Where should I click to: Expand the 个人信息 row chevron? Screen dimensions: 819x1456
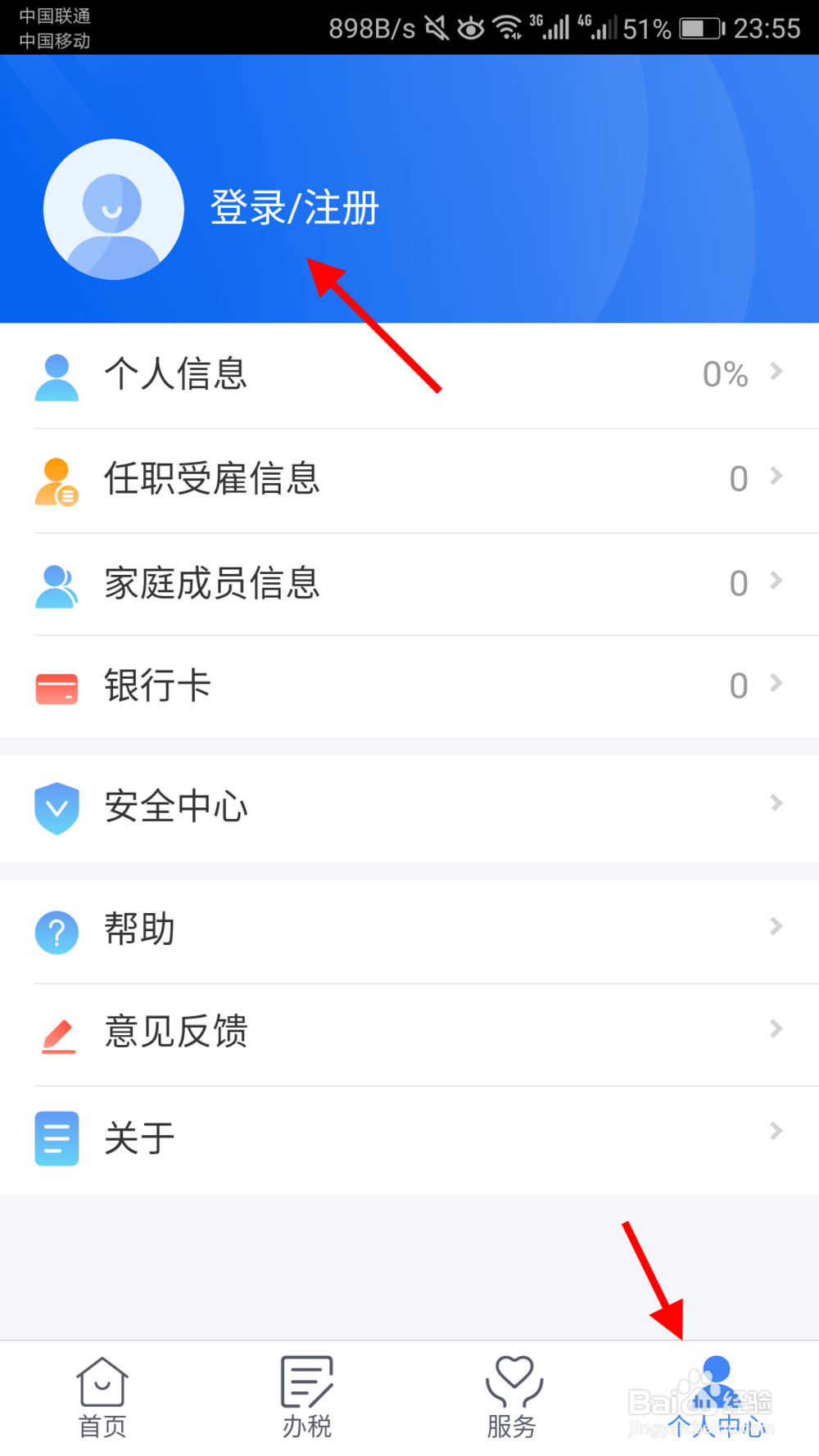[776, 373]
